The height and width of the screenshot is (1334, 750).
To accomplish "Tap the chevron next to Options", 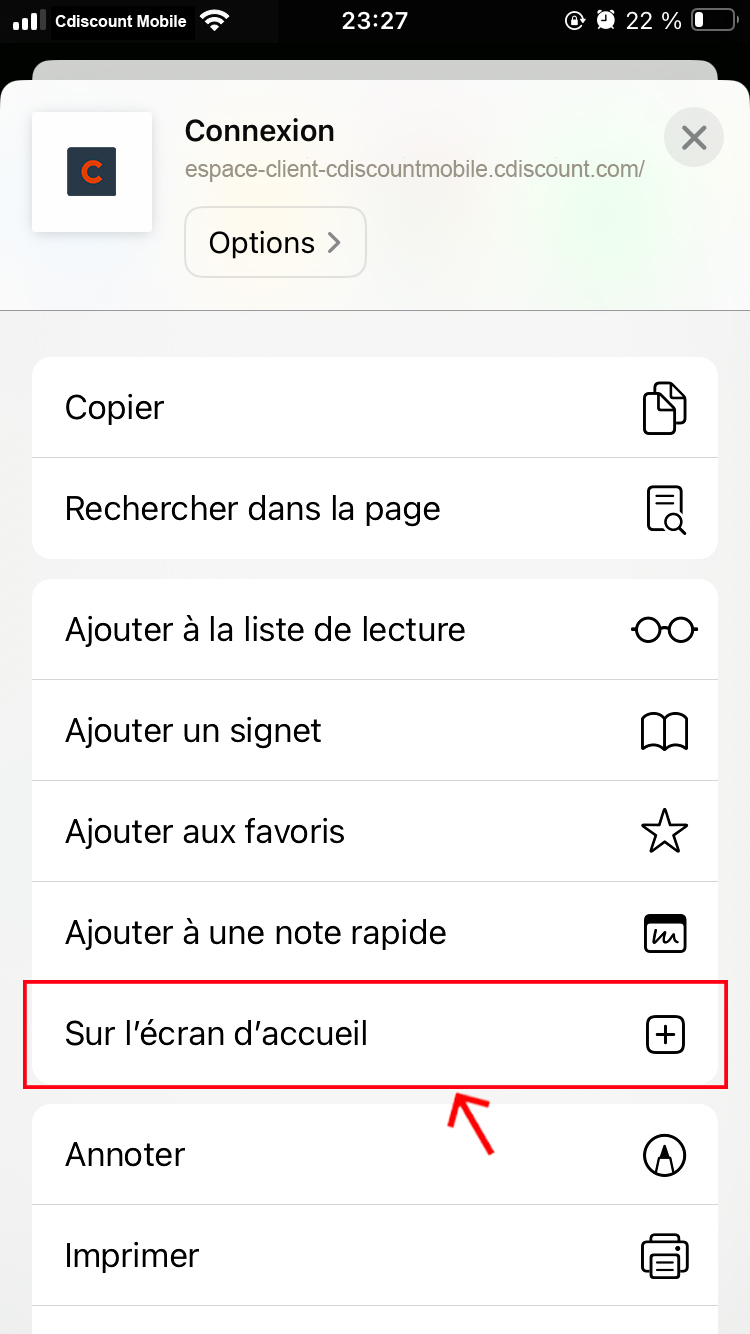I will (337, 242).
